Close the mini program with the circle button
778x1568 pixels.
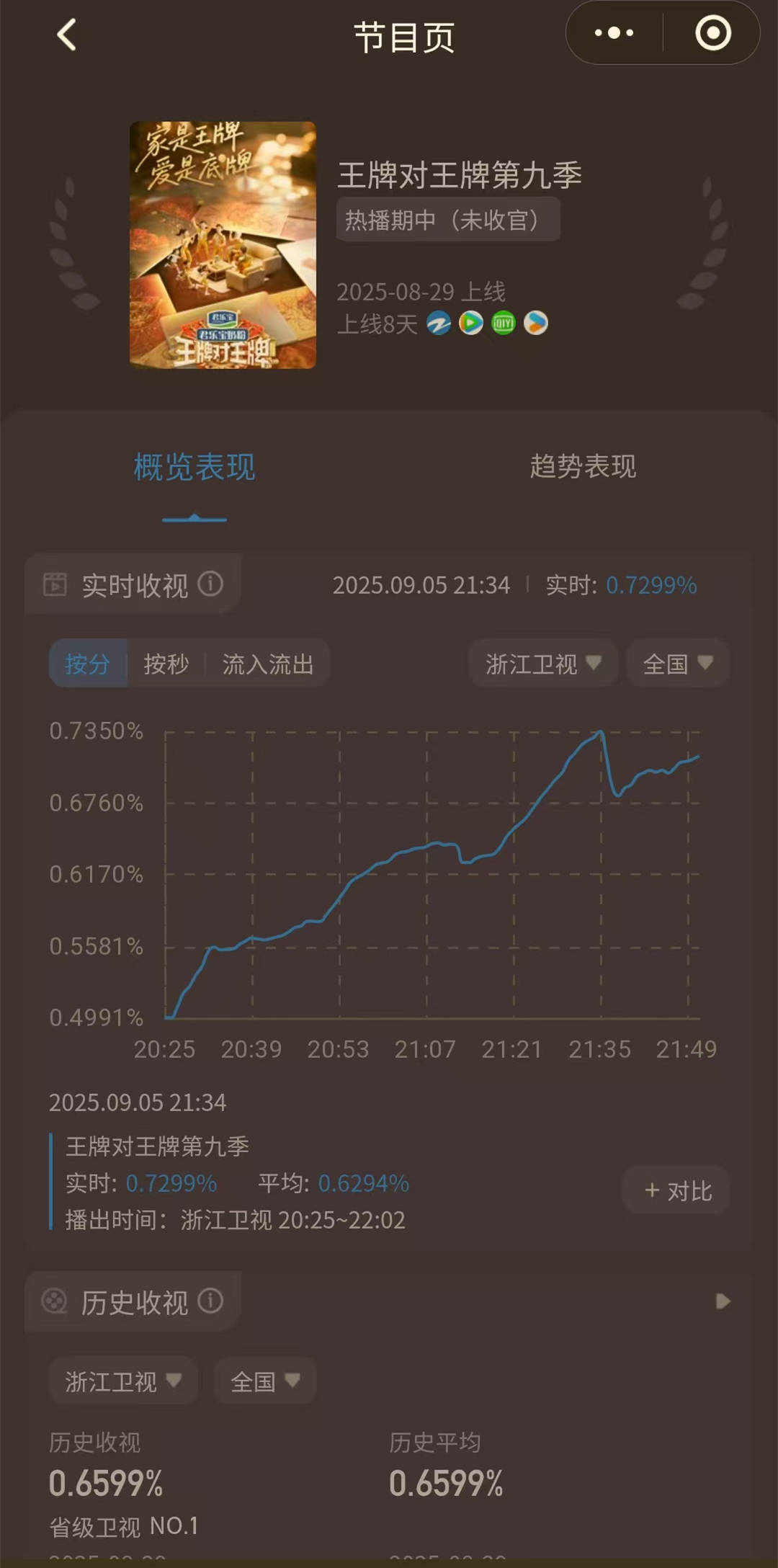712,33
